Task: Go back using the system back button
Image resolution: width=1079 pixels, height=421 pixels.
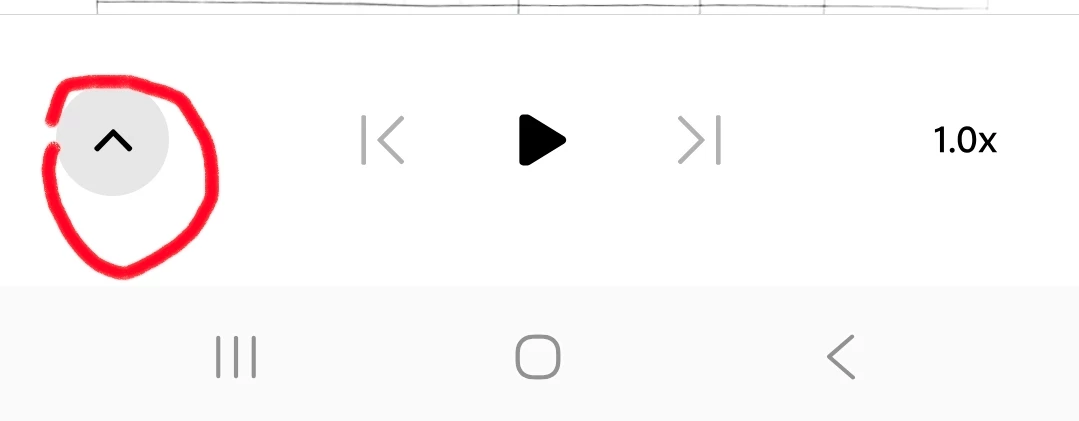Action: click(841, 357)
